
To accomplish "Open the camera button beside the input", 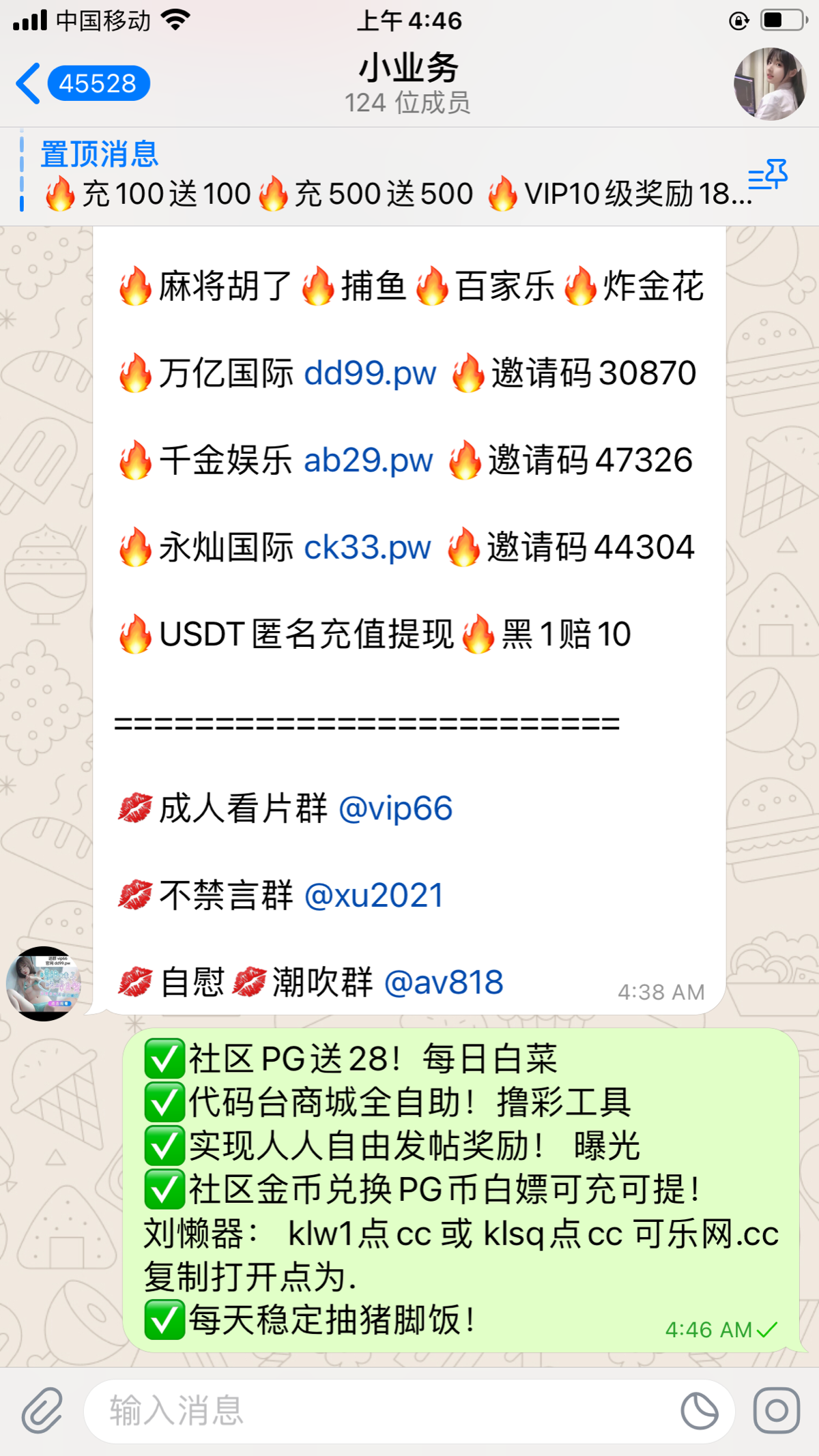I will pos(777,1410).
